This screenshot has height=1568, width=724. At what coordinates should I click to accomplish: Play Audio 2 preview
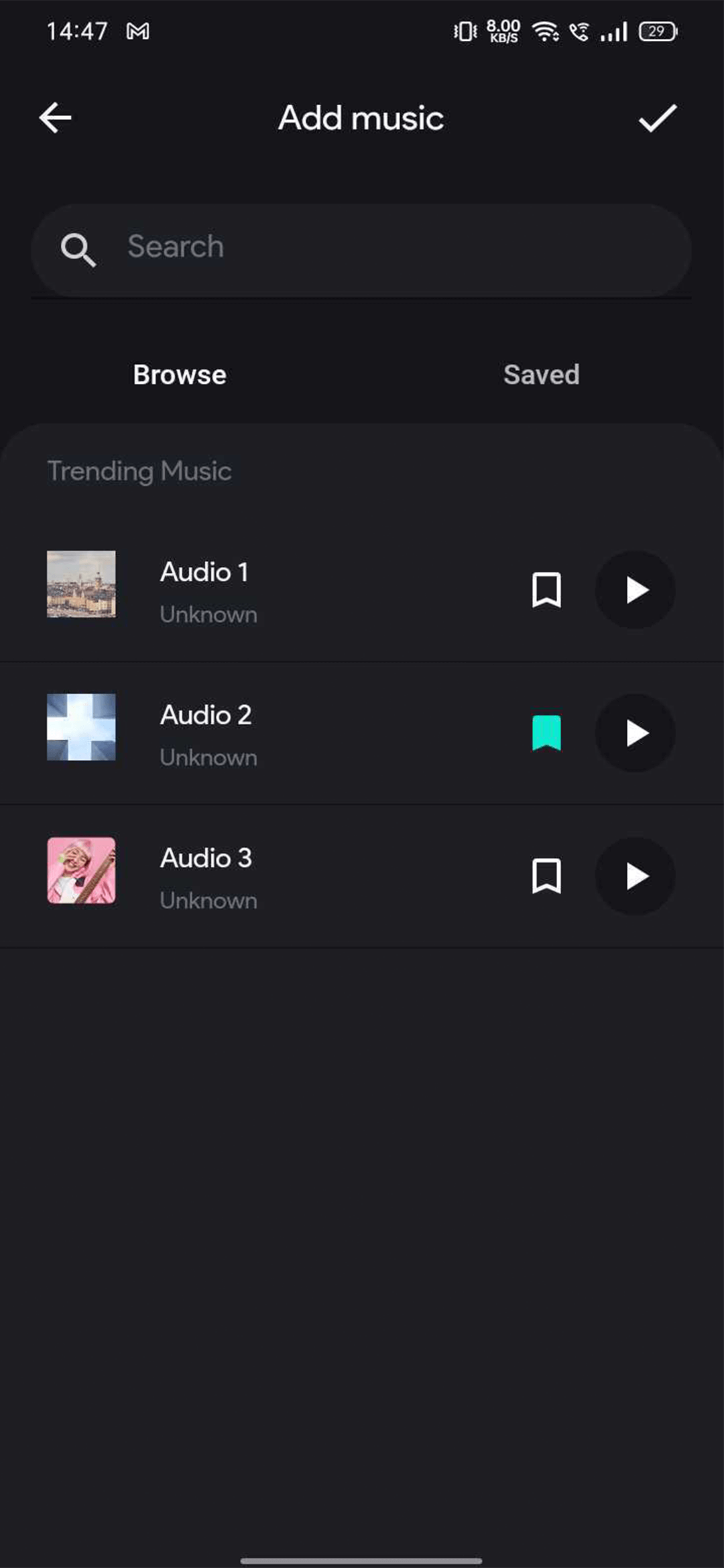(634, 733)
